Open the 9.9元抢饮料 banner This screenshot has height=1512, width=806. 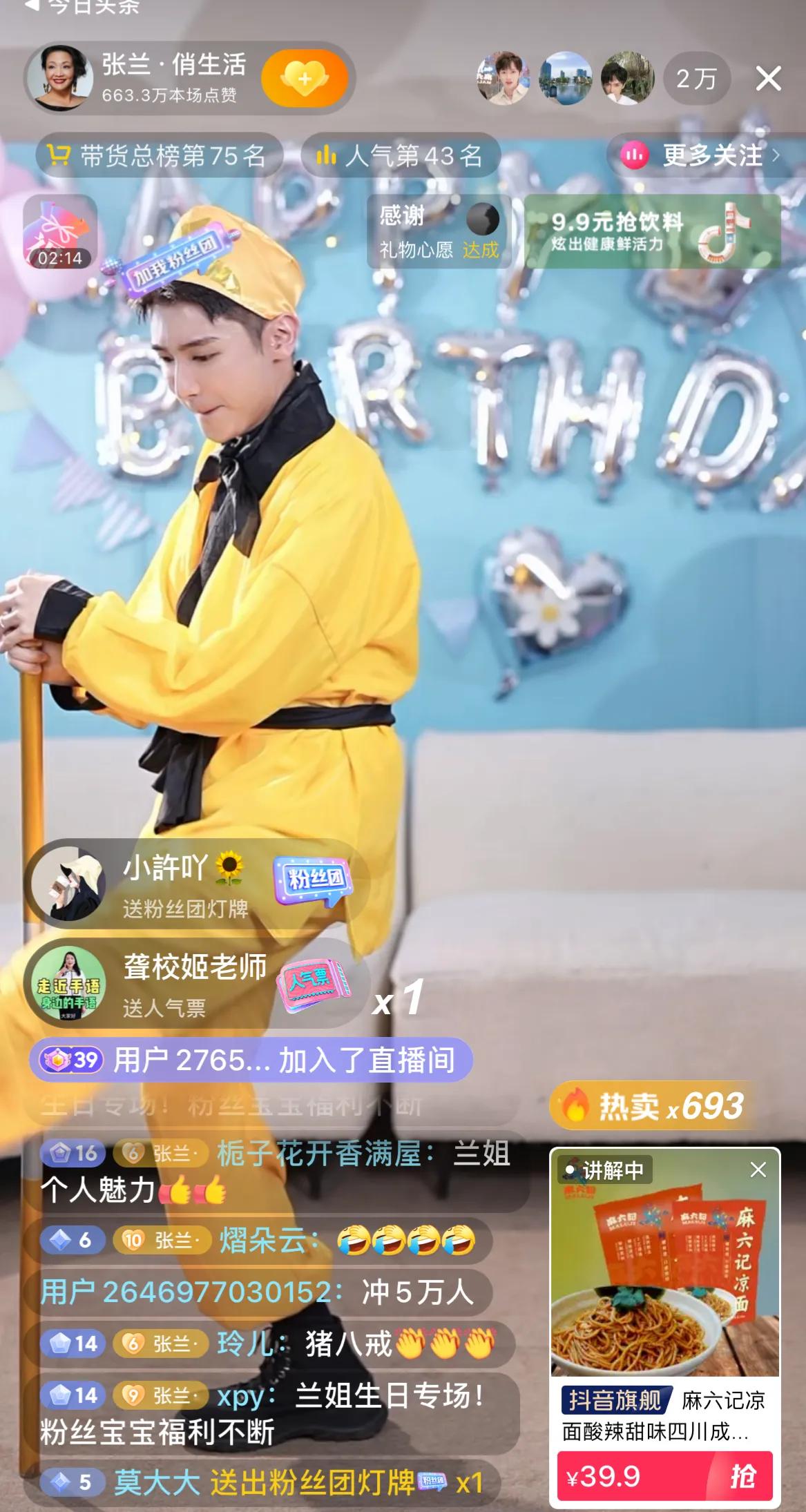point(651,231)
